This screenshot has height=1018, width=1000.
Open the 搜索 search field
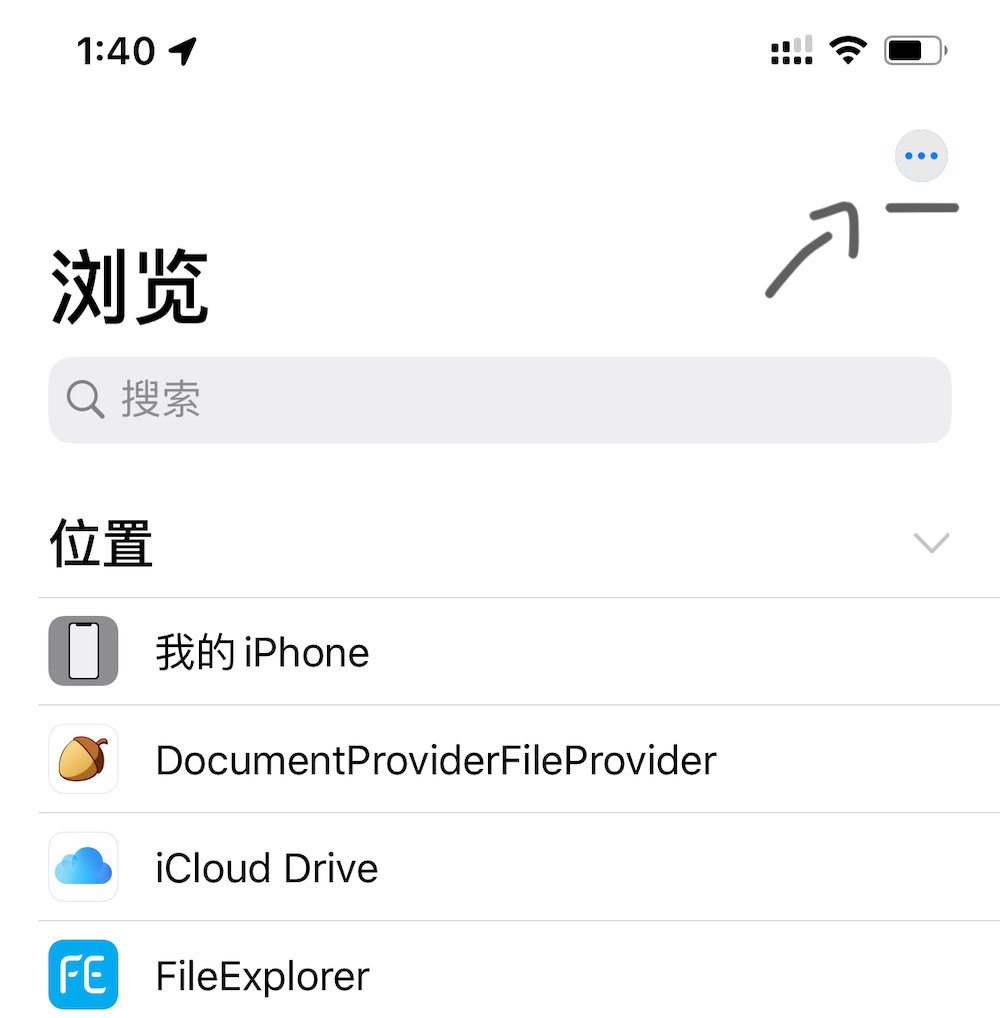(x=500, y=399)
